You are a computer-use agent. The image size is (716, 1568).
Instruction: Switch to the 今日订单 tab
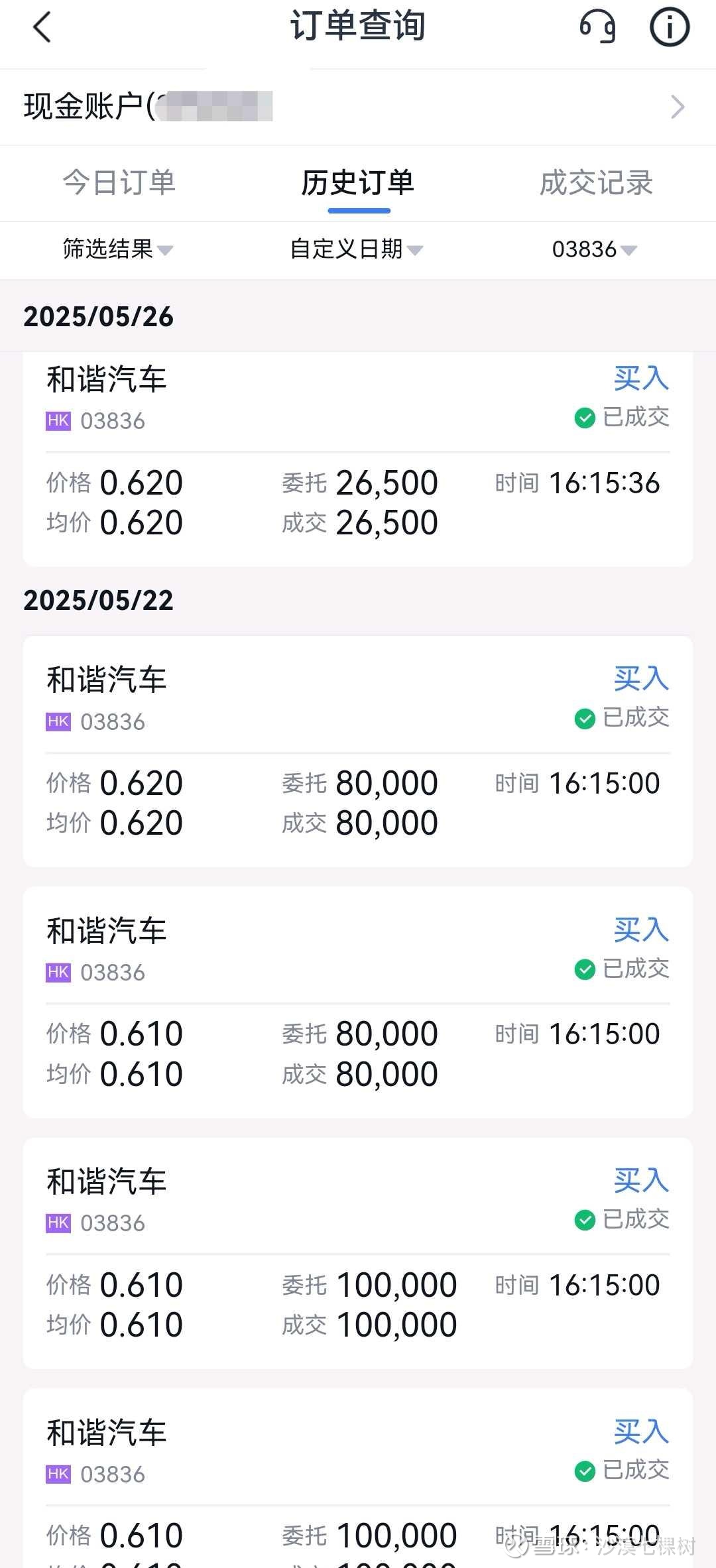[x=119, y=182]
